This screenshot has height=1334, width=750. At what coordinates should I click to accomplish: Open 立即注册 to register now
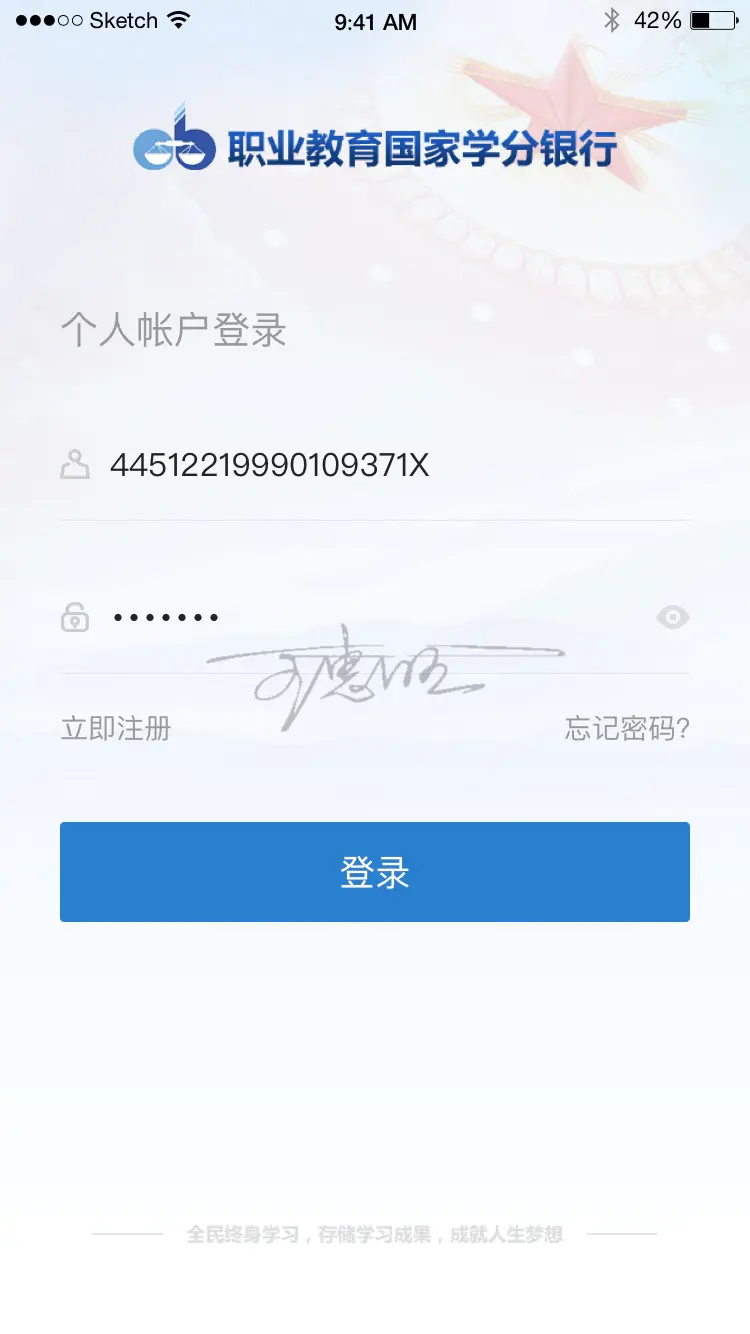click(x=116, y=729)
